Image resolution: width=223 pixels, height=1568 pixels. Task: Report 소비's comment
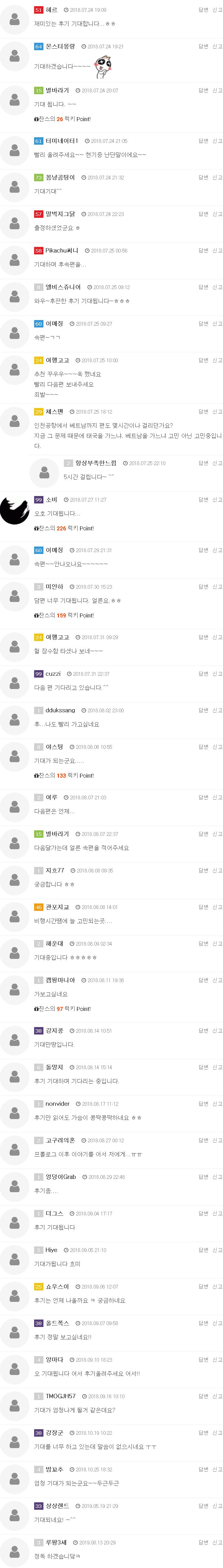[x=217, y=499]
